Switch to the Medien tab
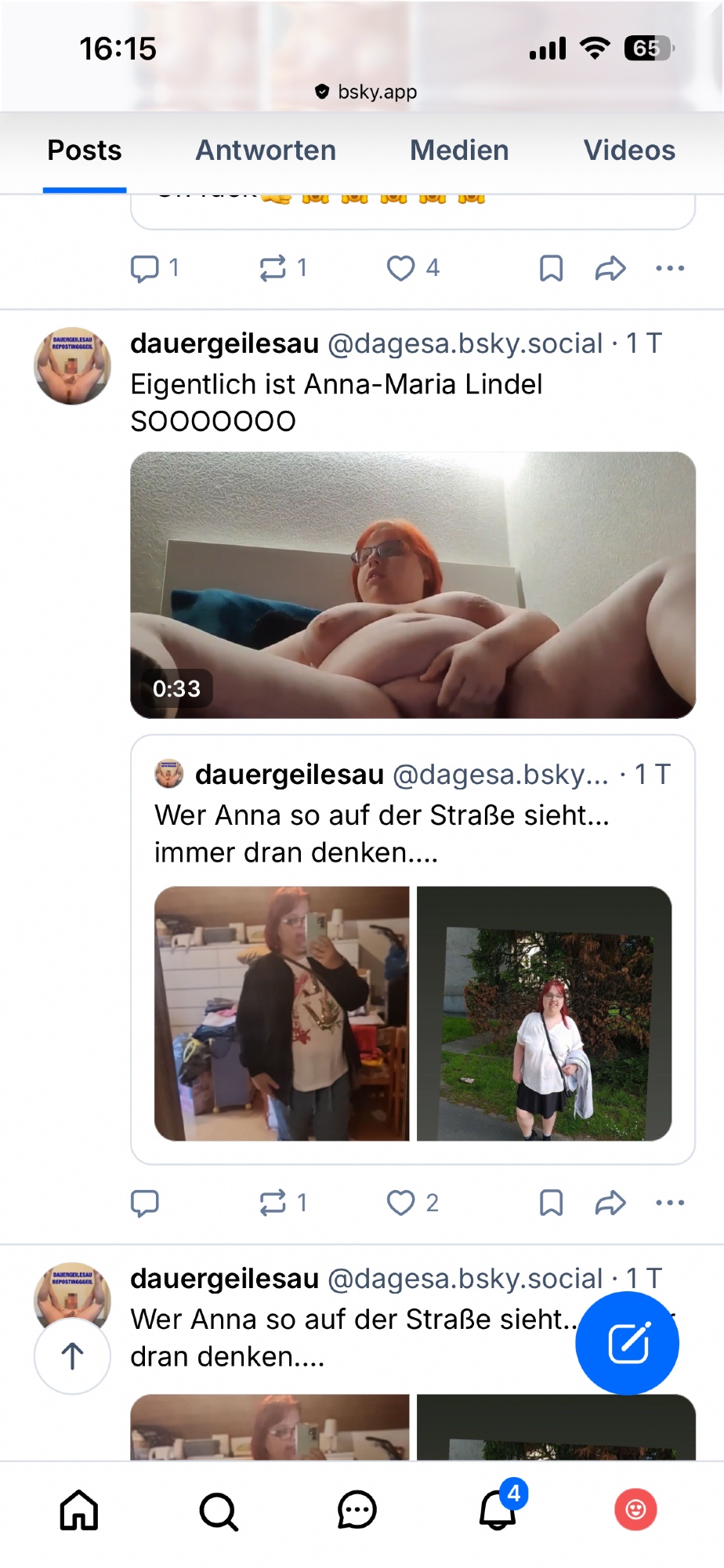This screenshot has height=1568, width=724. pos(459,151)
